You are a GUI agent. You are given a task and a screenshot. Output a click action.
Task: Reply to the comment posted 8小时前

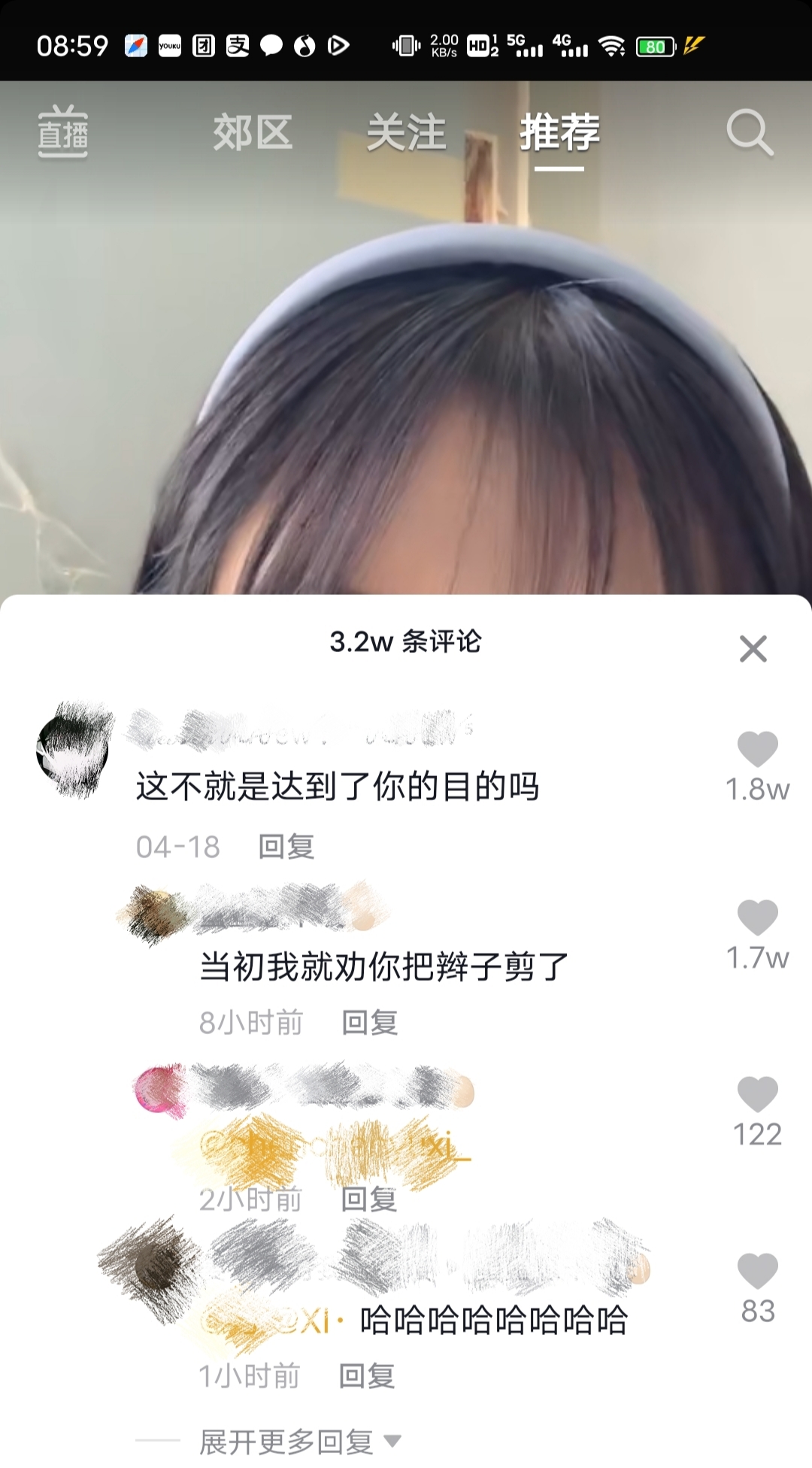pos(369,1023)
